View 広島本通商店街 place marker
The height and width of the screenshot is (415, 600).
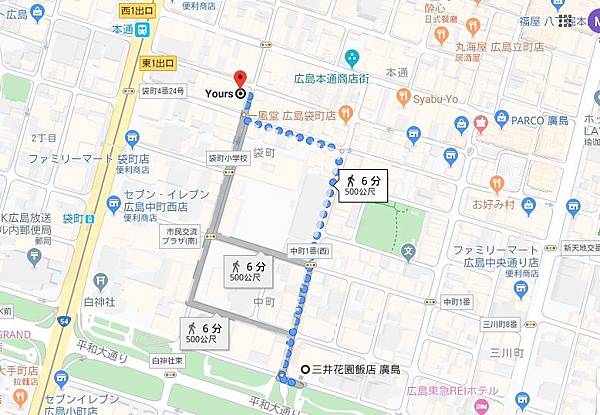click(x=351, y=56)
